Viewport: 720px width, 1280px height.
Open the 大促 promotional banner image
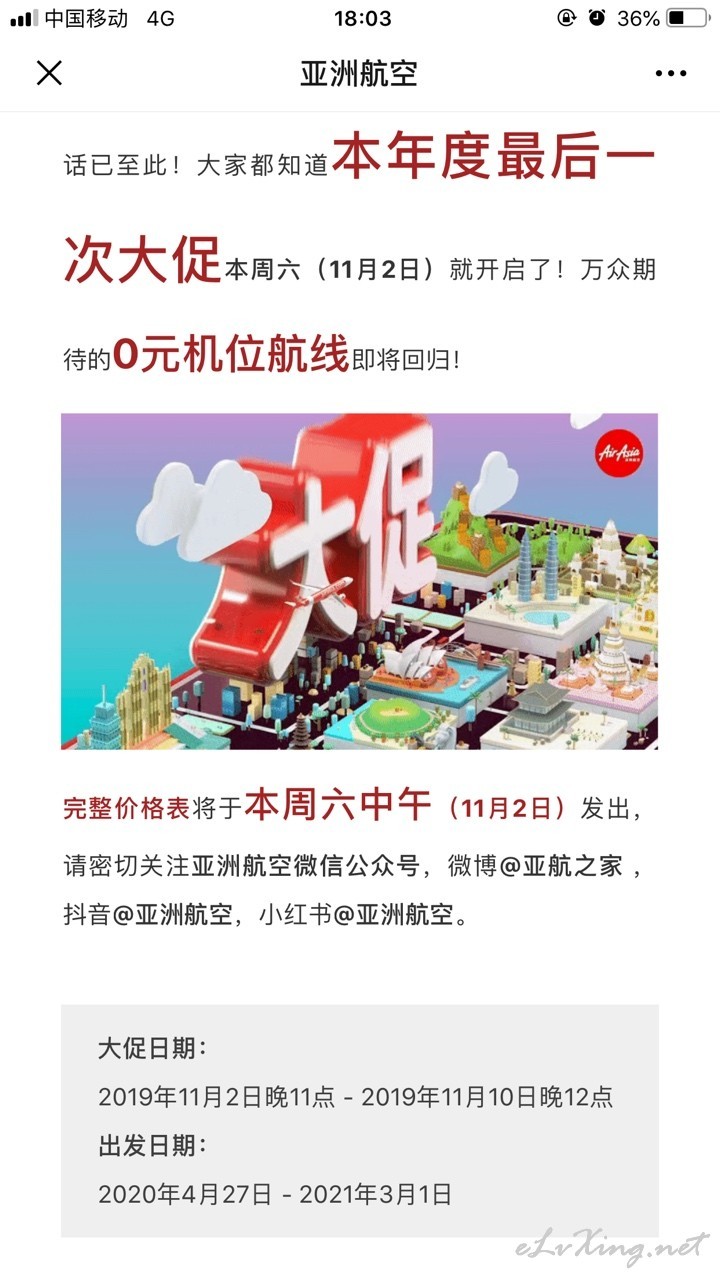(359, 581)
